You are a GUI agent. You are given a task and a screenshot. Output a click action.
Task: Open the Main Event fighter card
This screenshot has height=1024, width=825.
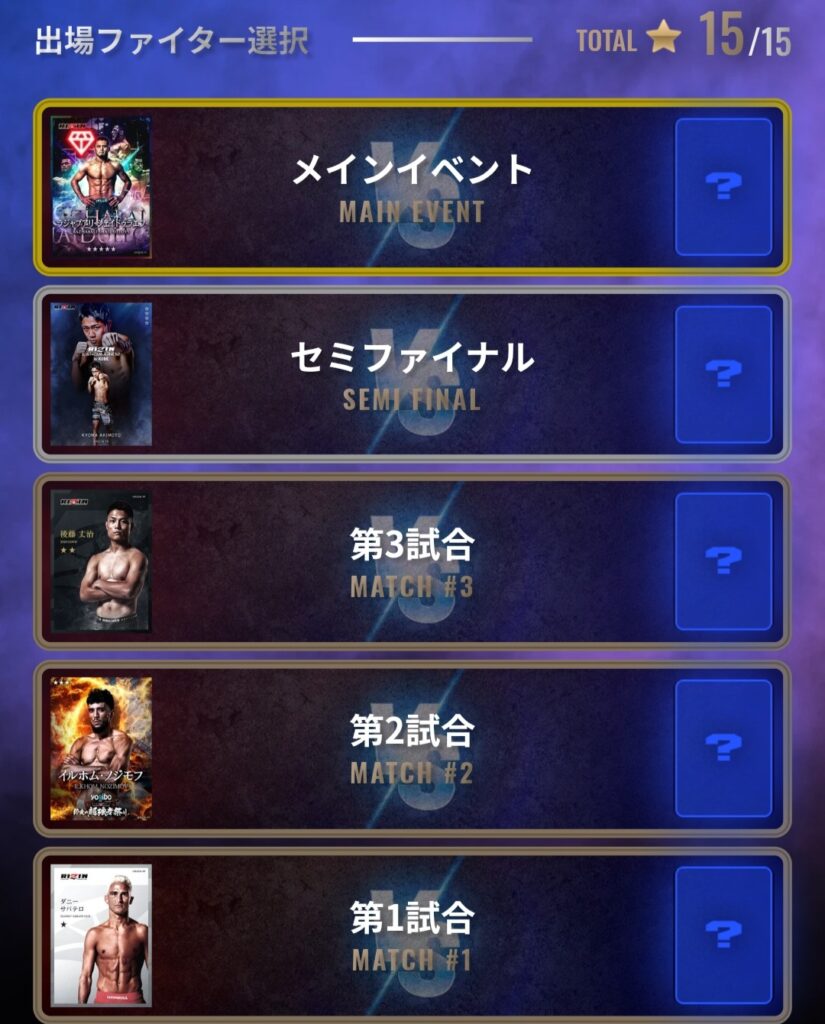tap(101, 187)
